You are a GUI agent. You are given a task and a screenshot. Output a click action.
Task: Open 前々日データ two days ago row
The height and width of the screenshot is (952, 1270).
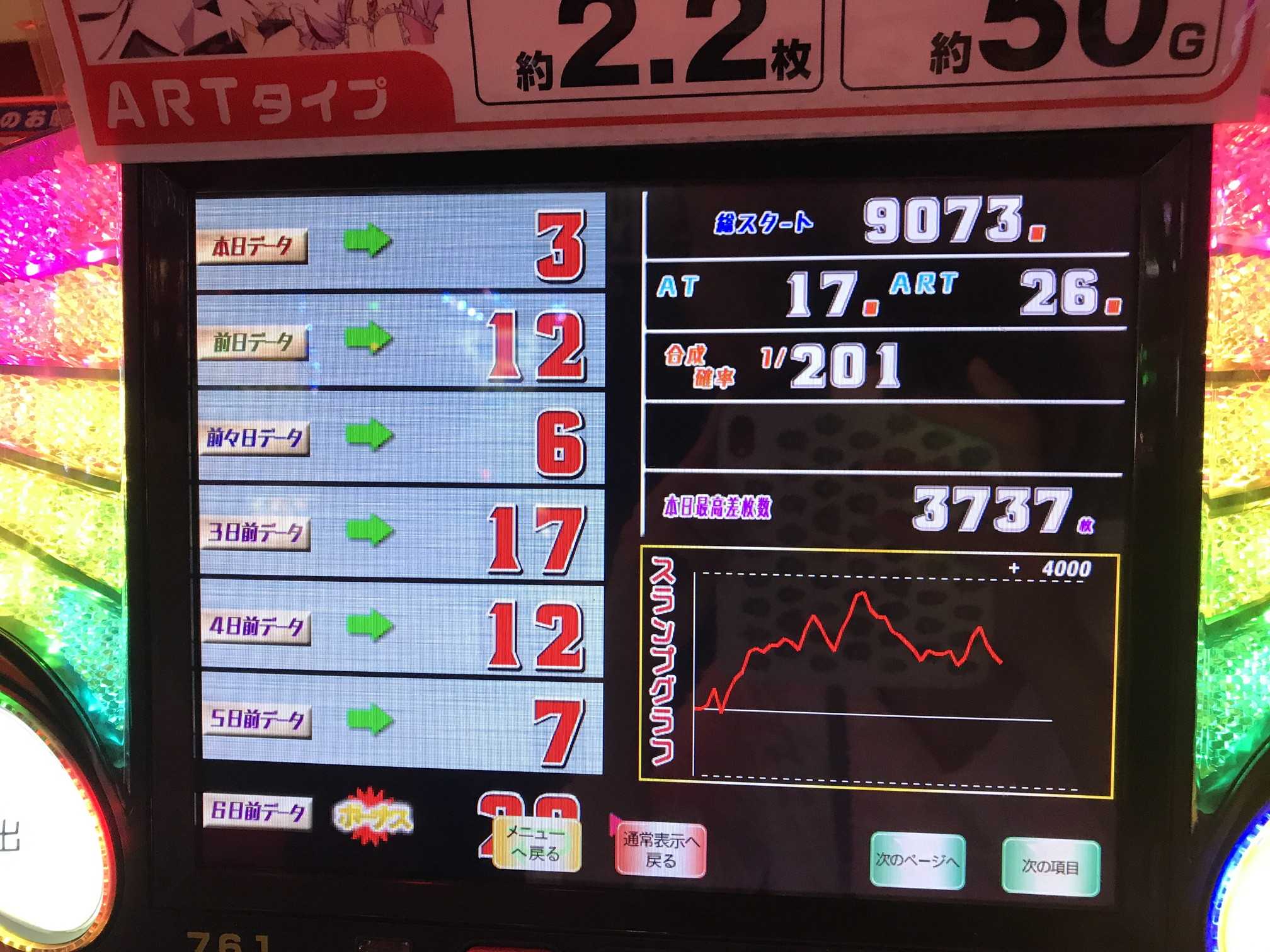click(x=255, y=438)
